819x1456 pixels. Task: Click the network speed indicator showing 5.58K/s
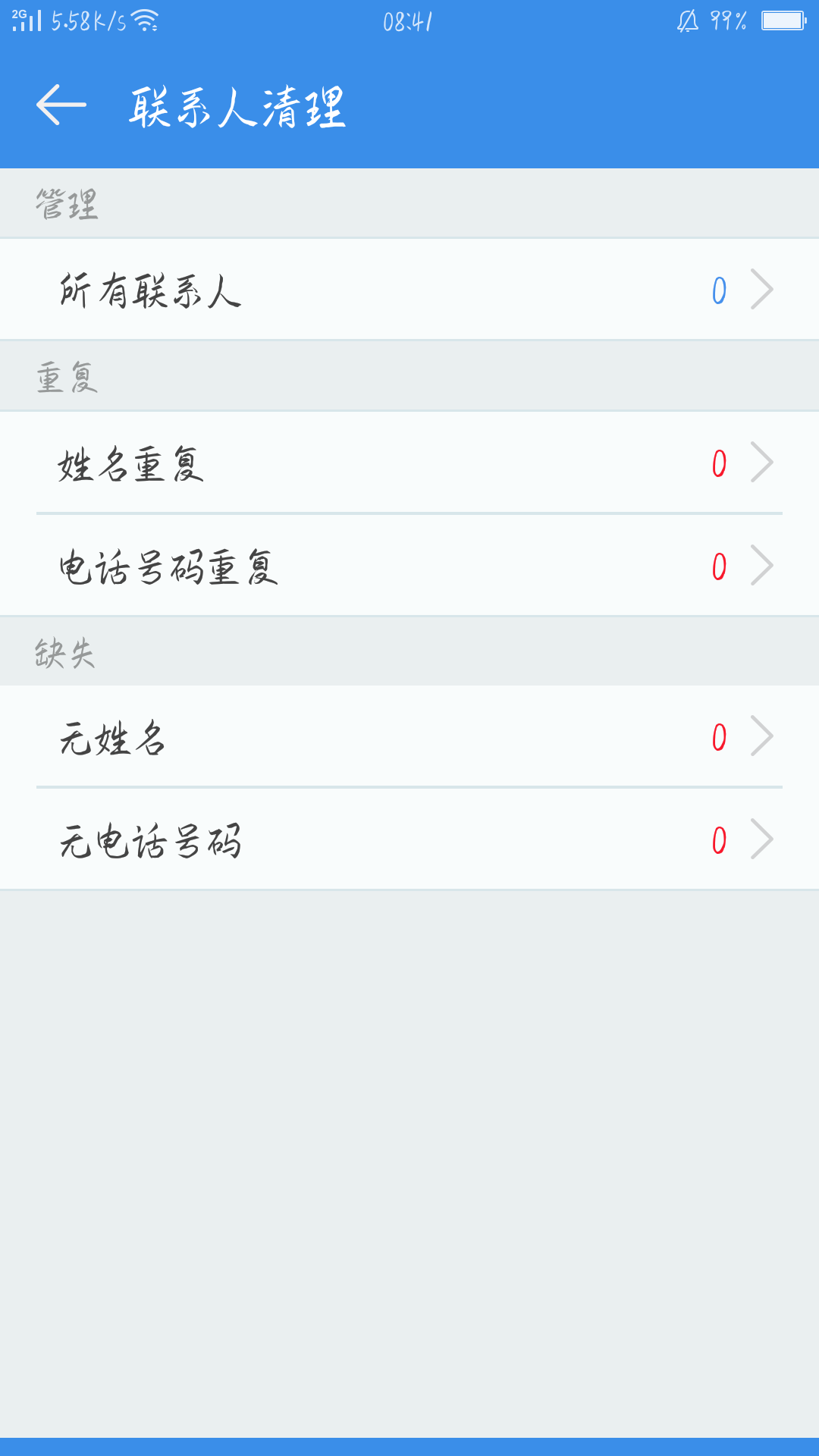coord(91,23)
